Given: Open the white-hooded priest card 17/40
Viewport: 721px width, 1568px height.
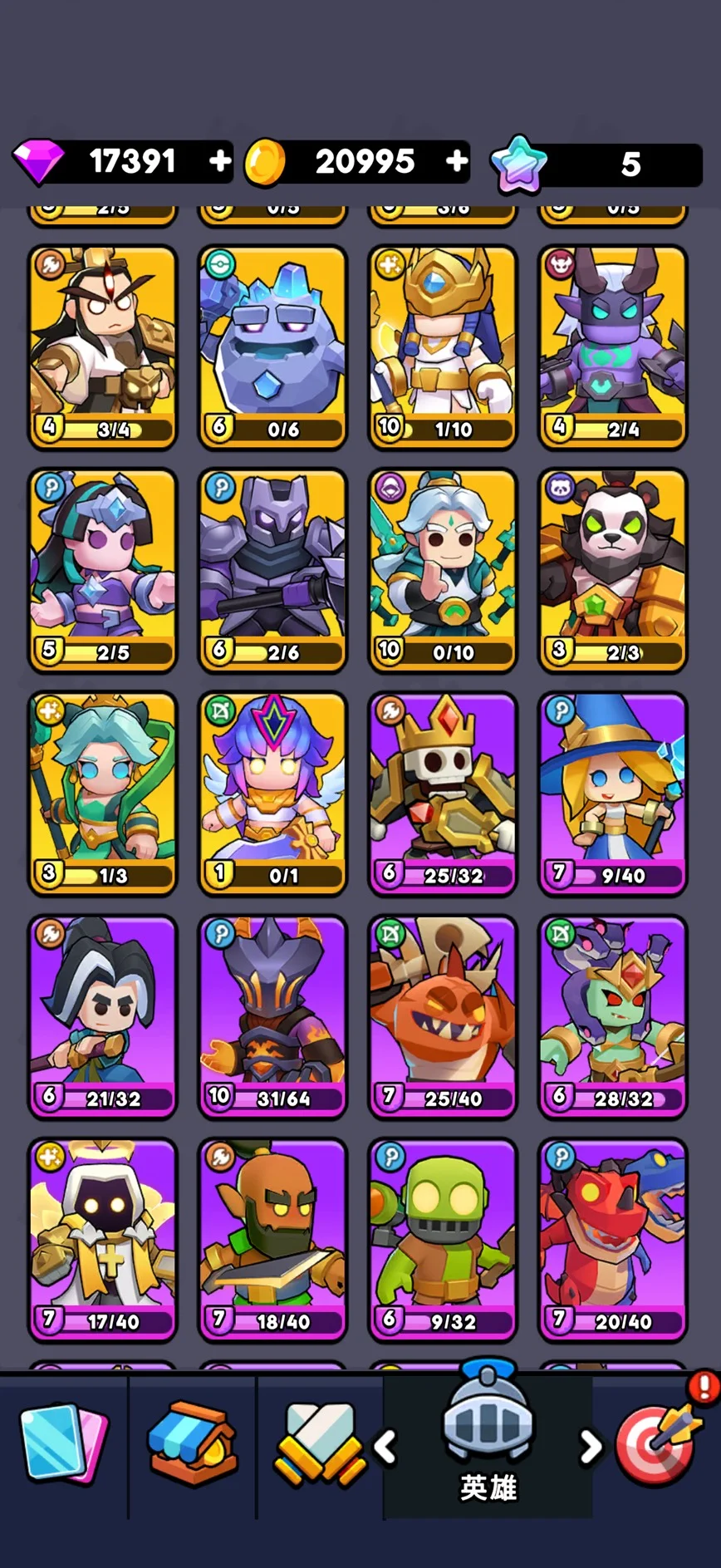Looking at the screenshot, I should click(x=103, y=1238).
